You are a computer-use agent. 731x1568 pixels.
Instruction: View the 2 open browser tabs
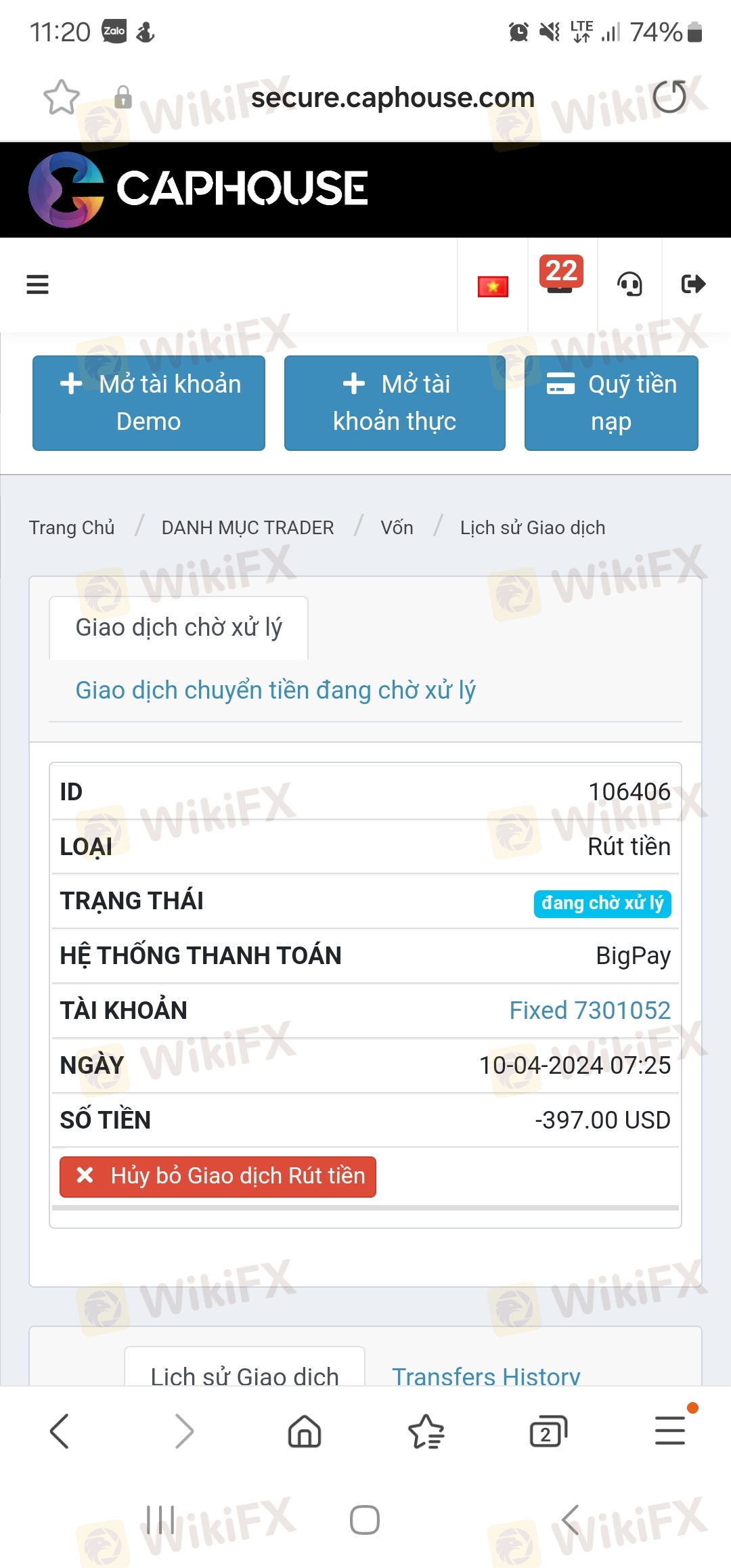tap(547, 1431)
